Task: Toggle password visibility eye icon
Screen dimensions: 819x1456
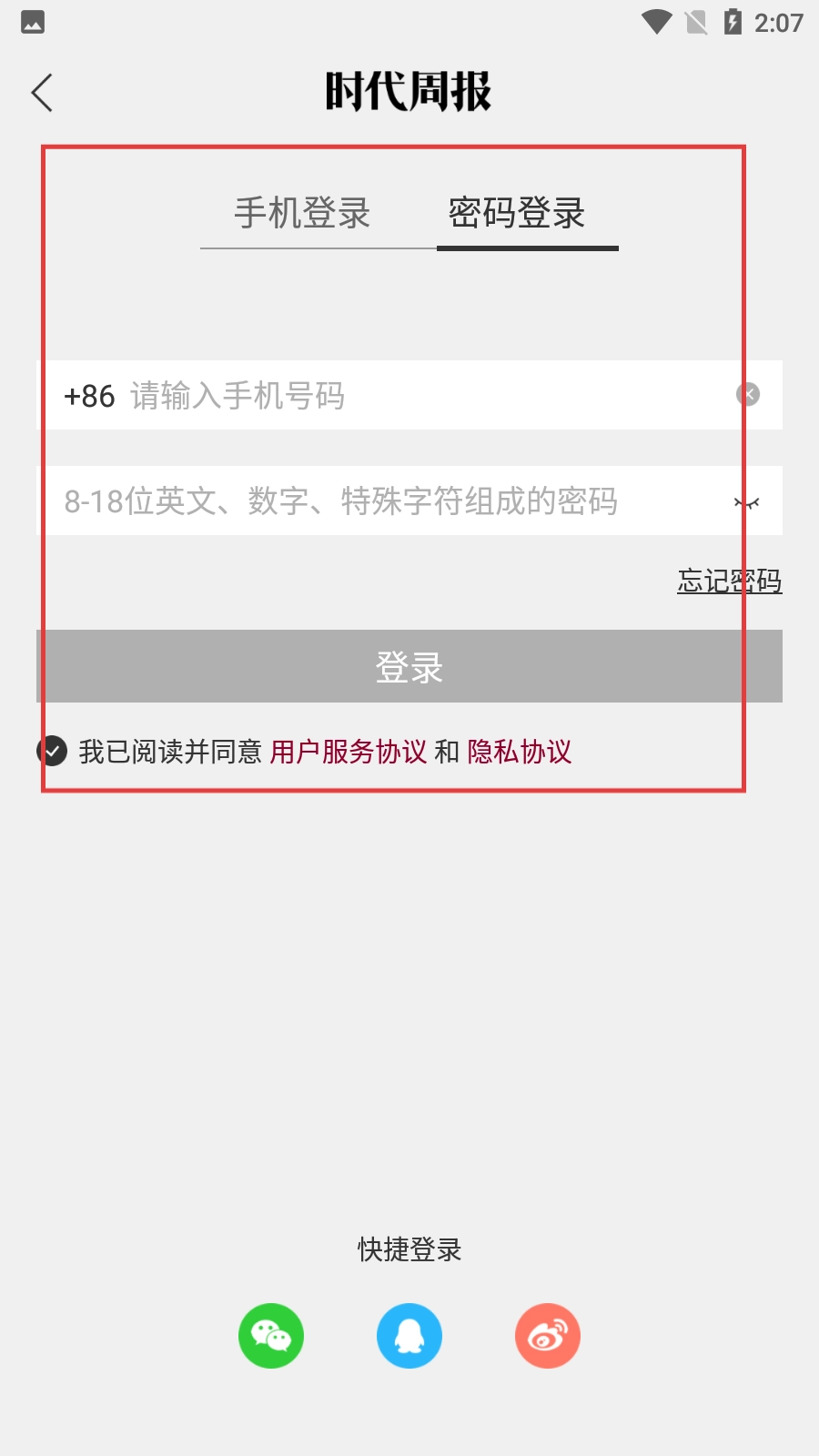Action: tap(747, 502)
